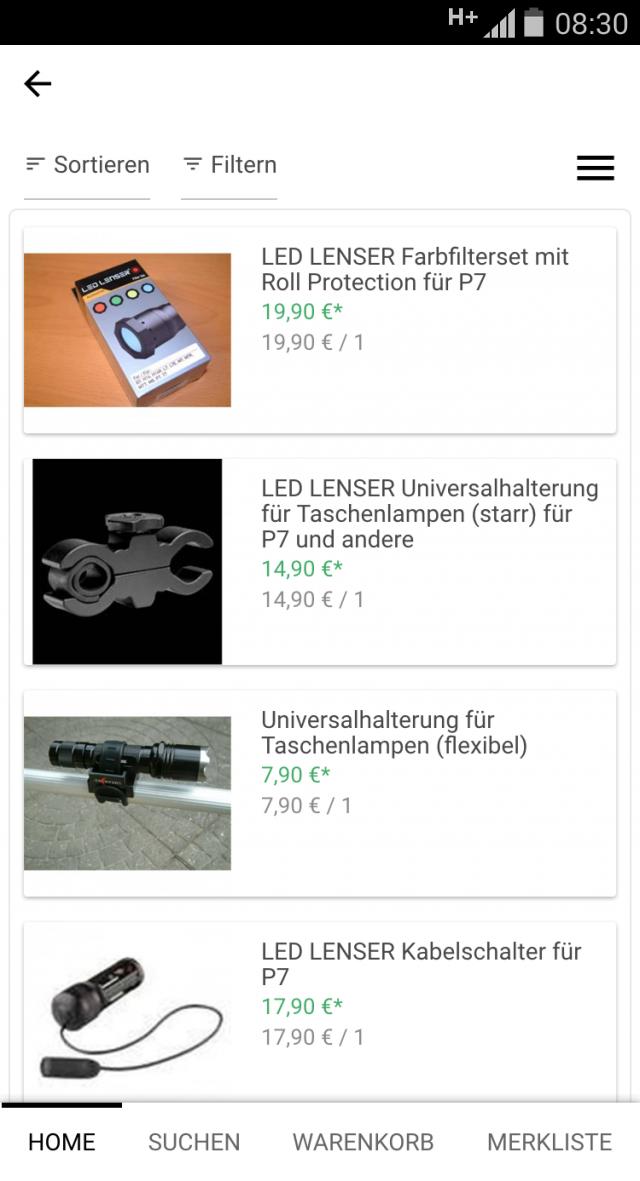Switch to the SUCHEN tab
The image size is (640, 1181).
(x=194, y=1142)
